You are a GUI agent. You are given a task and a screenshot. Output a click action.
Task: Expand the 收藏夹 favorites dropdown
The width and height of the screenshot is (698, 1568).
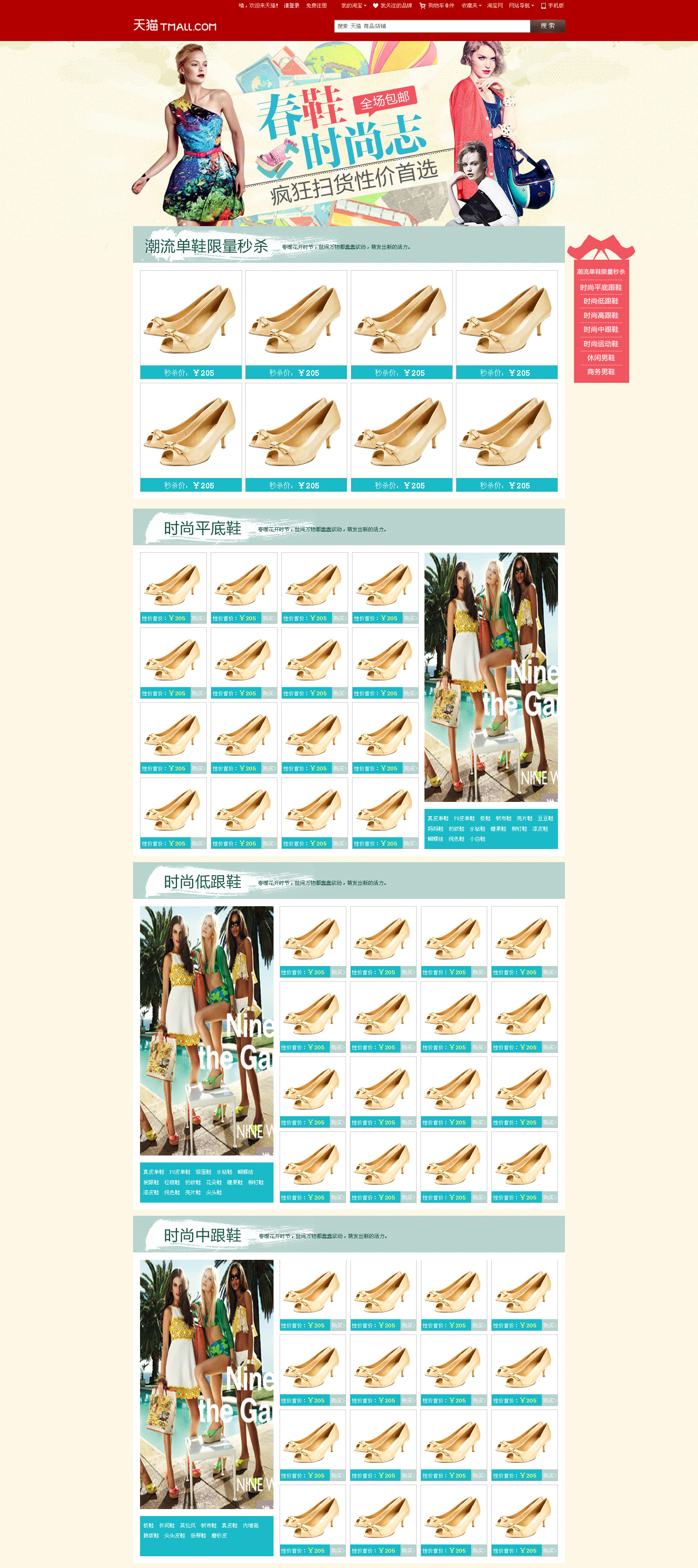click(x=471, y=6)
